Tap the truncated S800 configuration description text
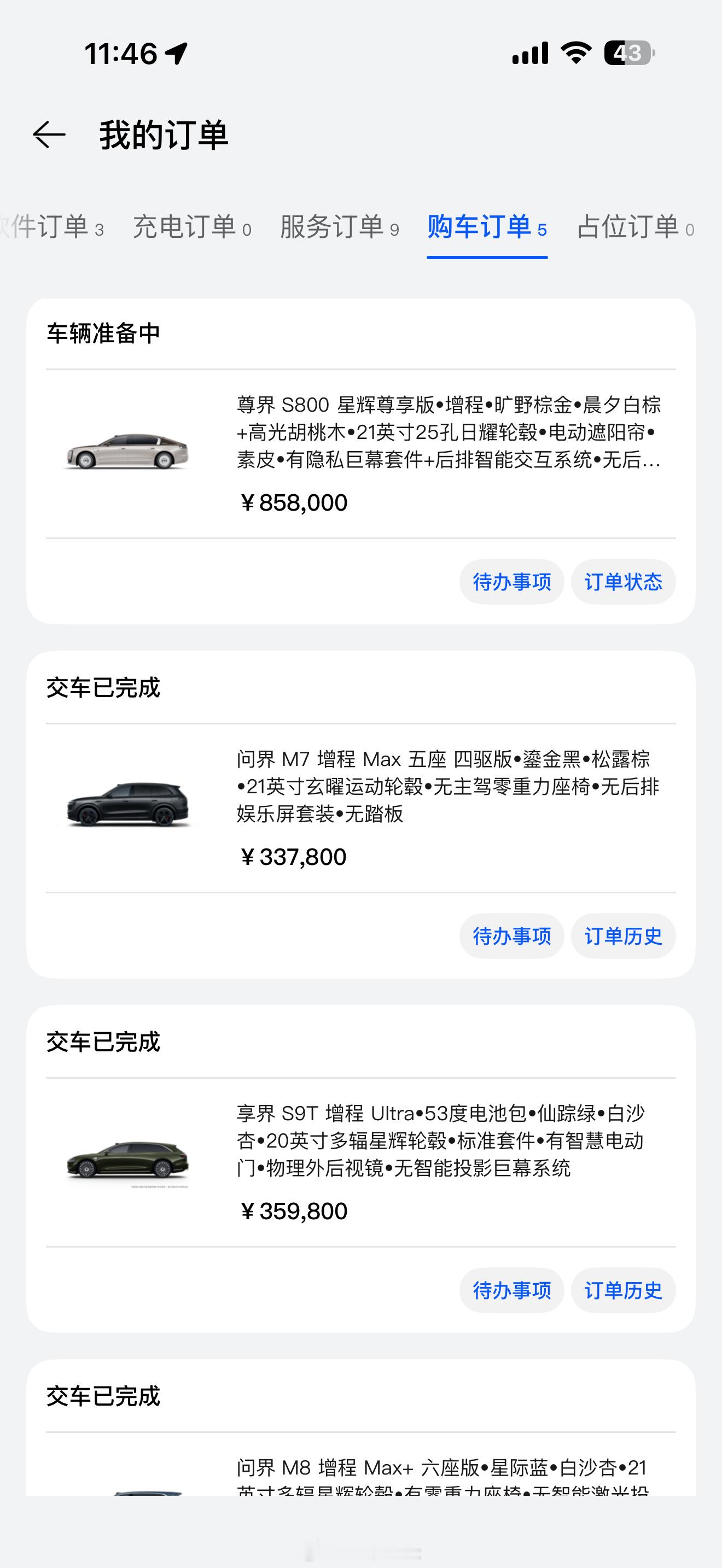Viewport: 722px width, 1568px height. [451, 432]
